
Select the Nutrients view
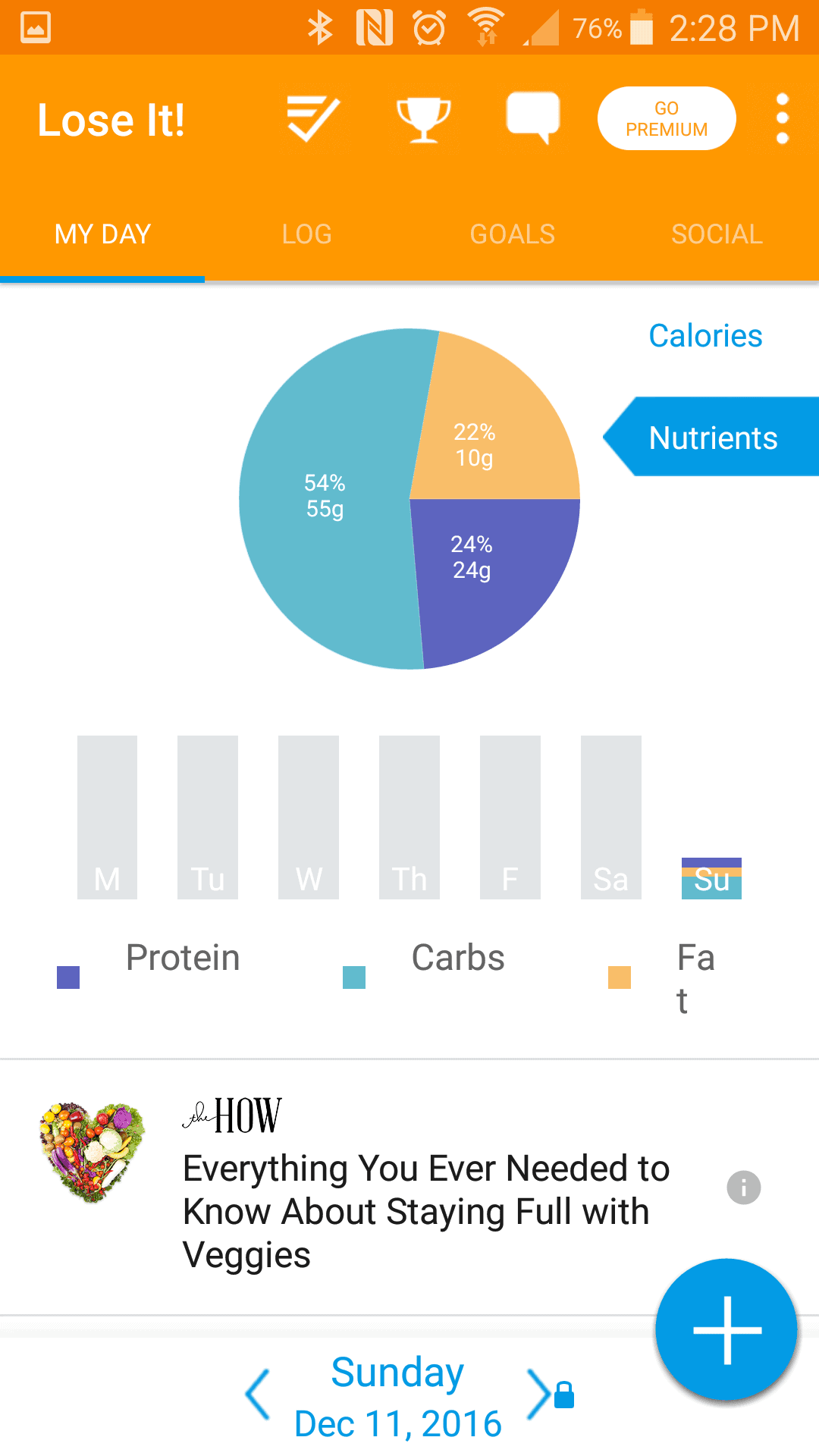click(711, 437)
